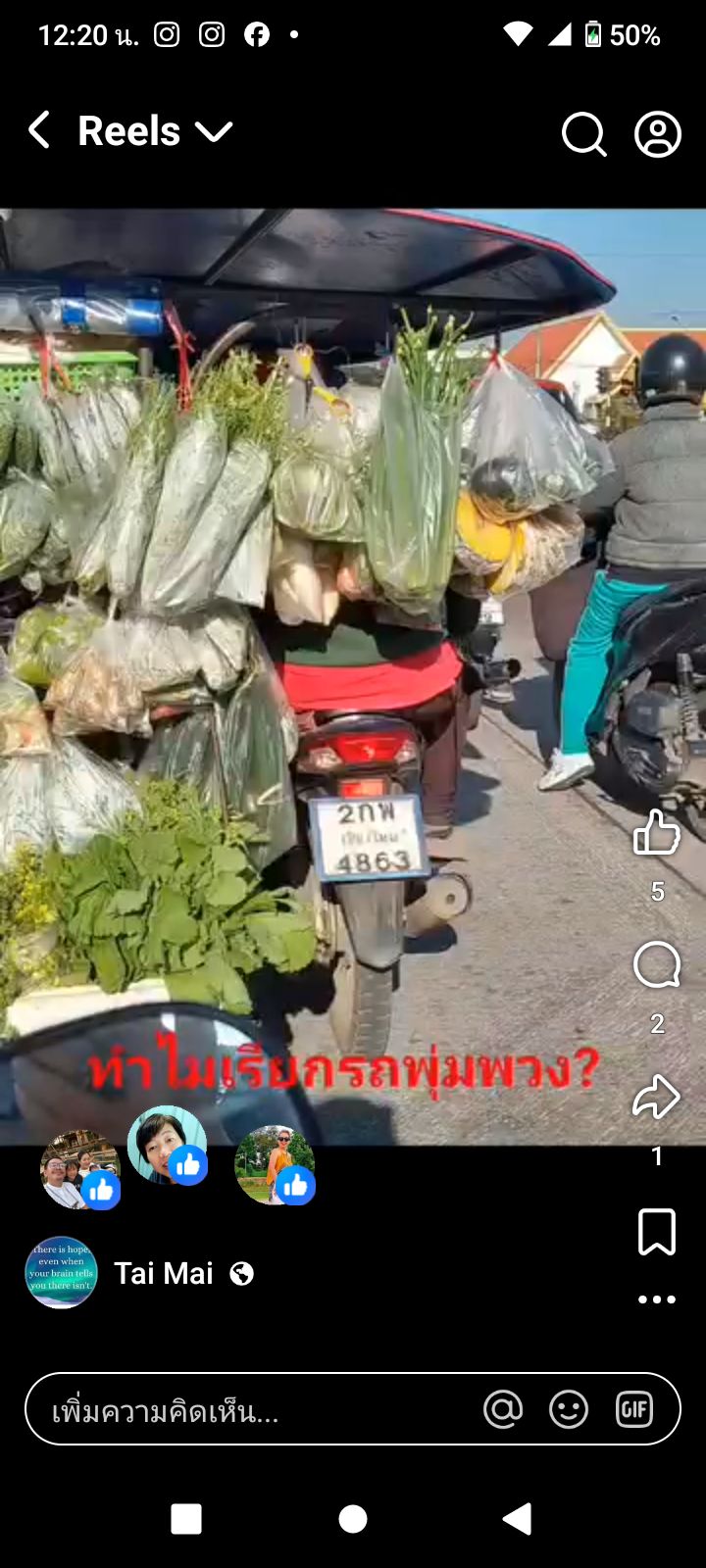Open Tai Mai's profile
The height and width of the screenshot is (1568, 706).
pyautogui.click(x=163, y=1273)
